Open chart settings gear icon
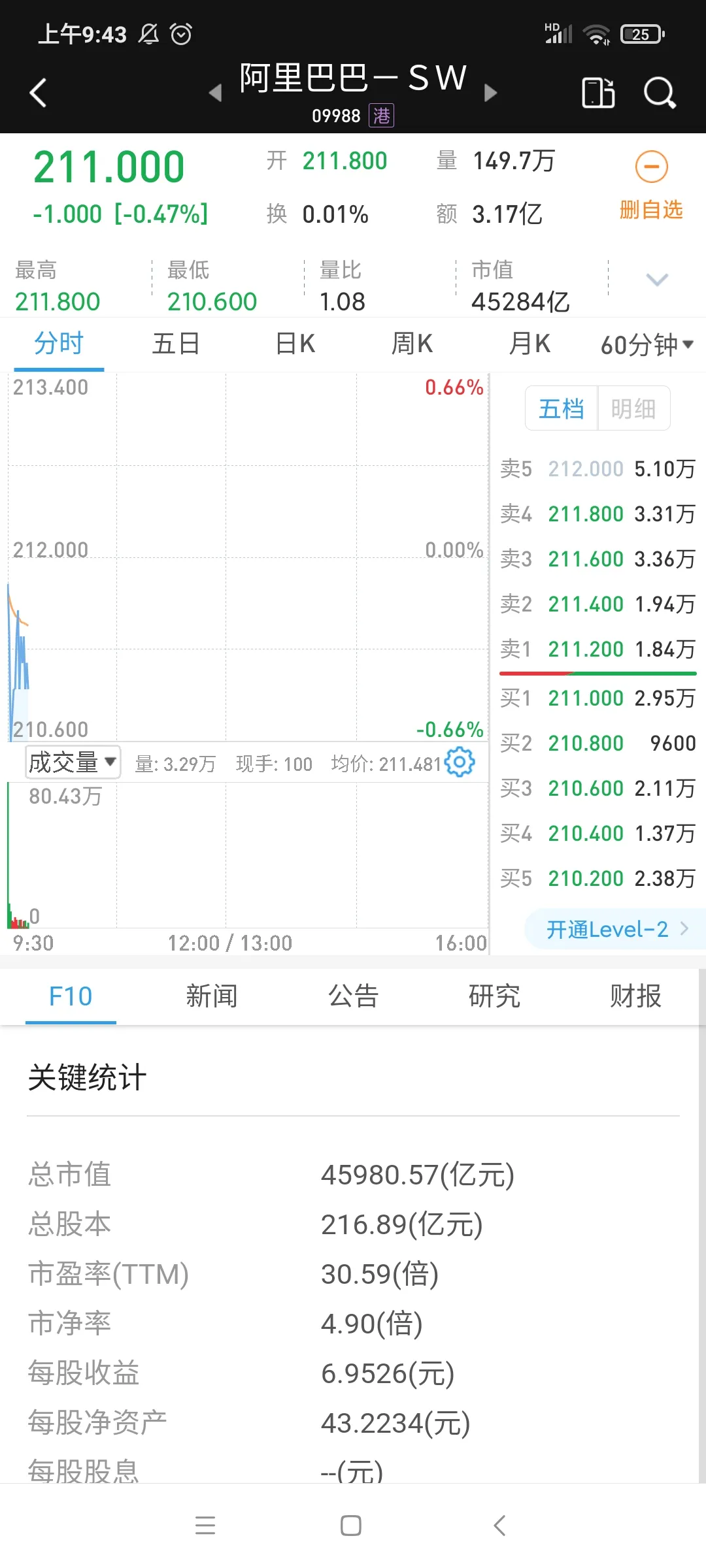Image resolution: width=706 pixels, height=1568 pixels. (x=460, y=762)
